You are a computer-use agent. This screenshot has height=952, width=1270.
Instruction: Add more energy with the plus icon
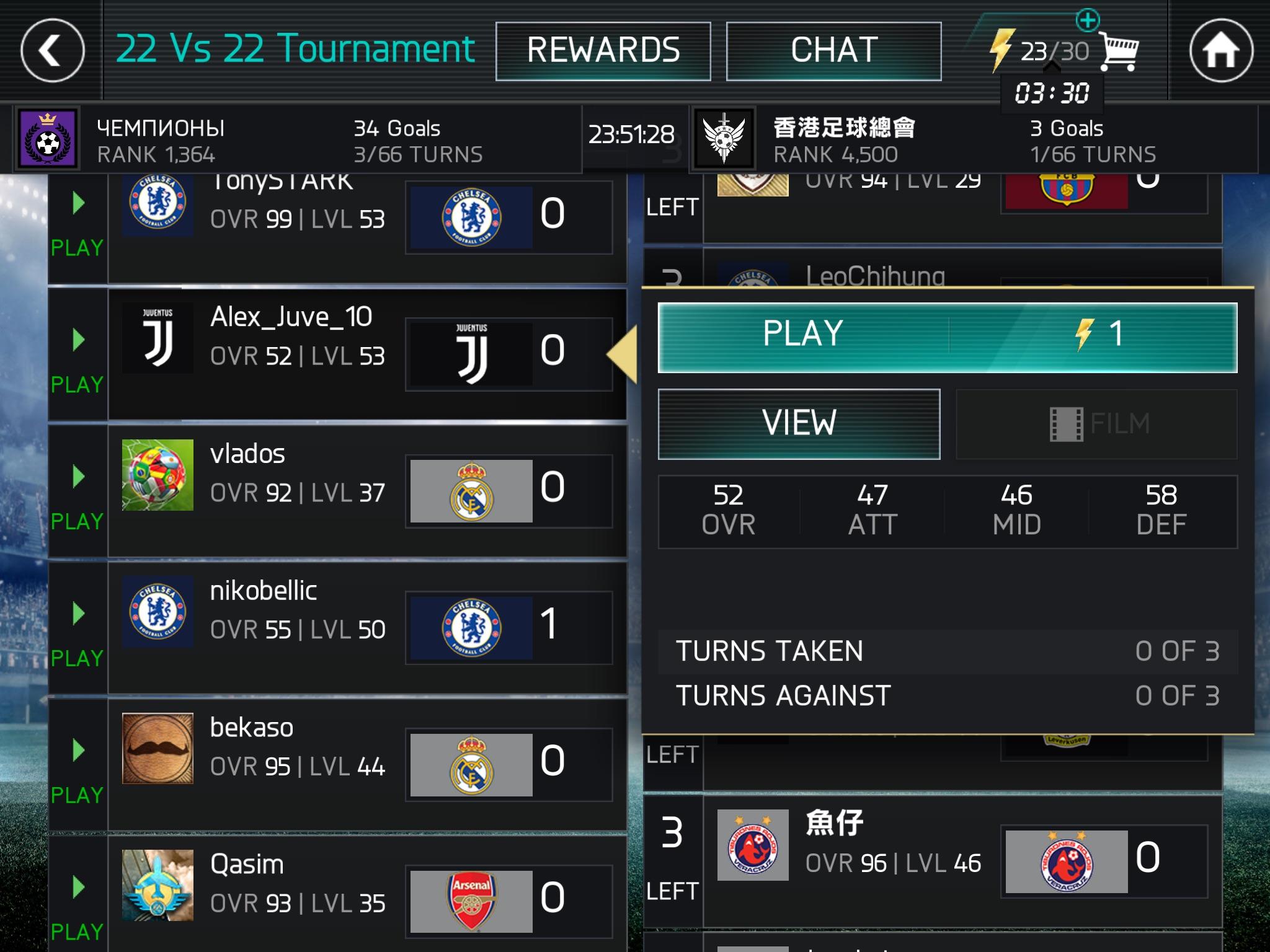1088,20
